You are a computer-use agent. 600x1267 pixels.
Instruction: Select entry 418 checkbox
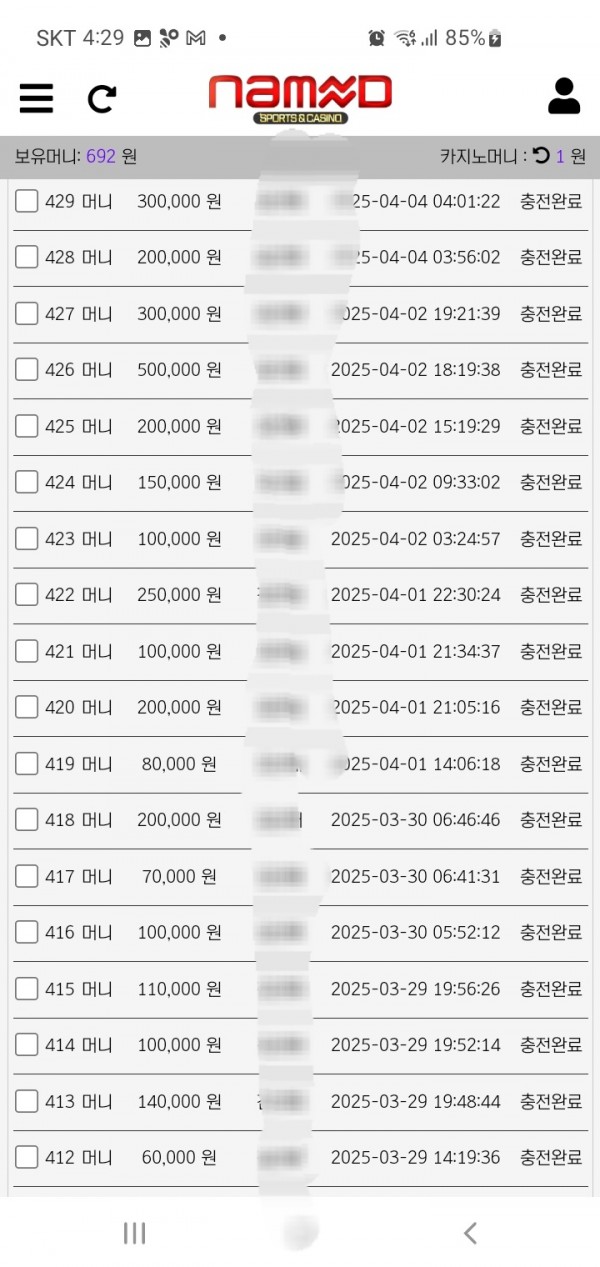coord(27,820)
